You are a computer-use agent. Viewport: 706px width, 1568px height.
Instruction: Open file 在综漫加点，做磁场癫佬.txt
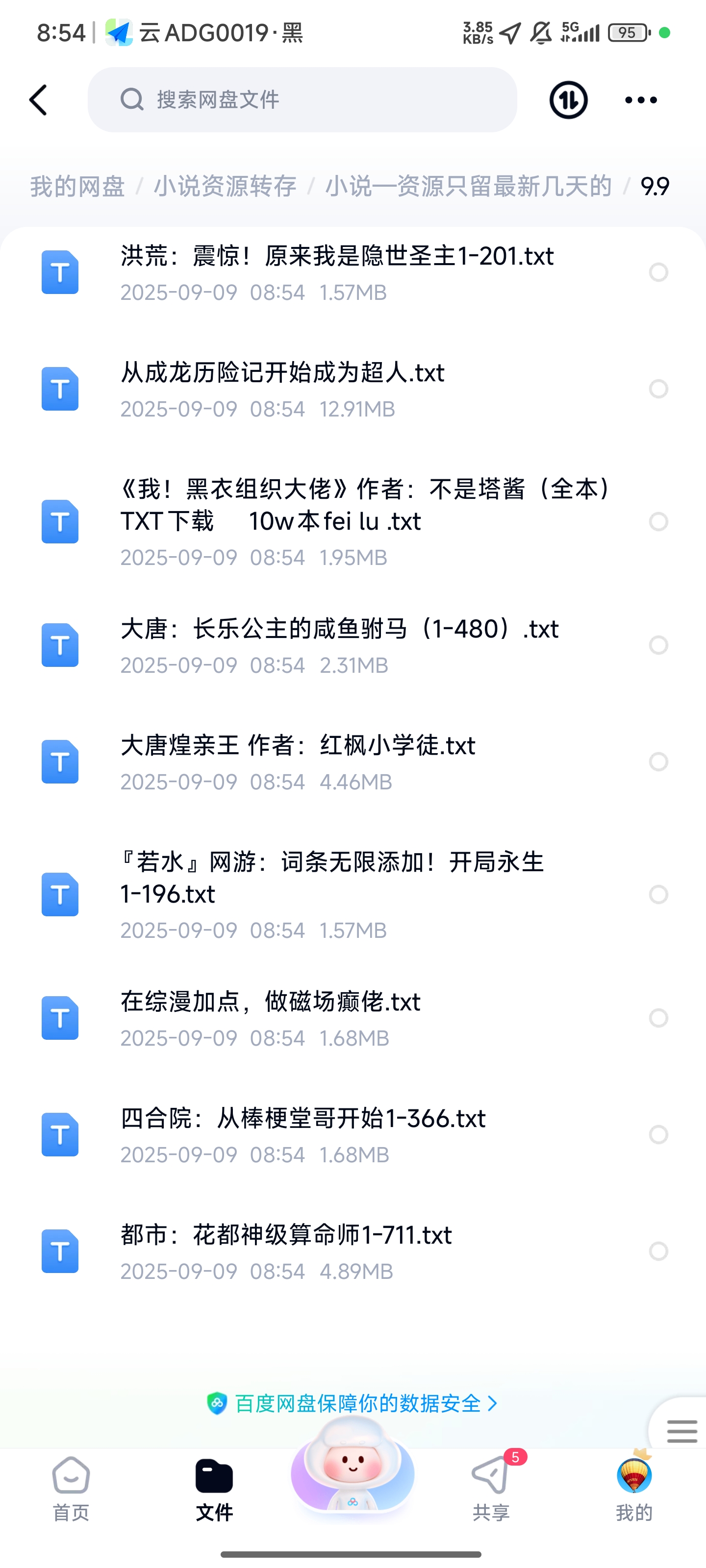(270, 1002)
